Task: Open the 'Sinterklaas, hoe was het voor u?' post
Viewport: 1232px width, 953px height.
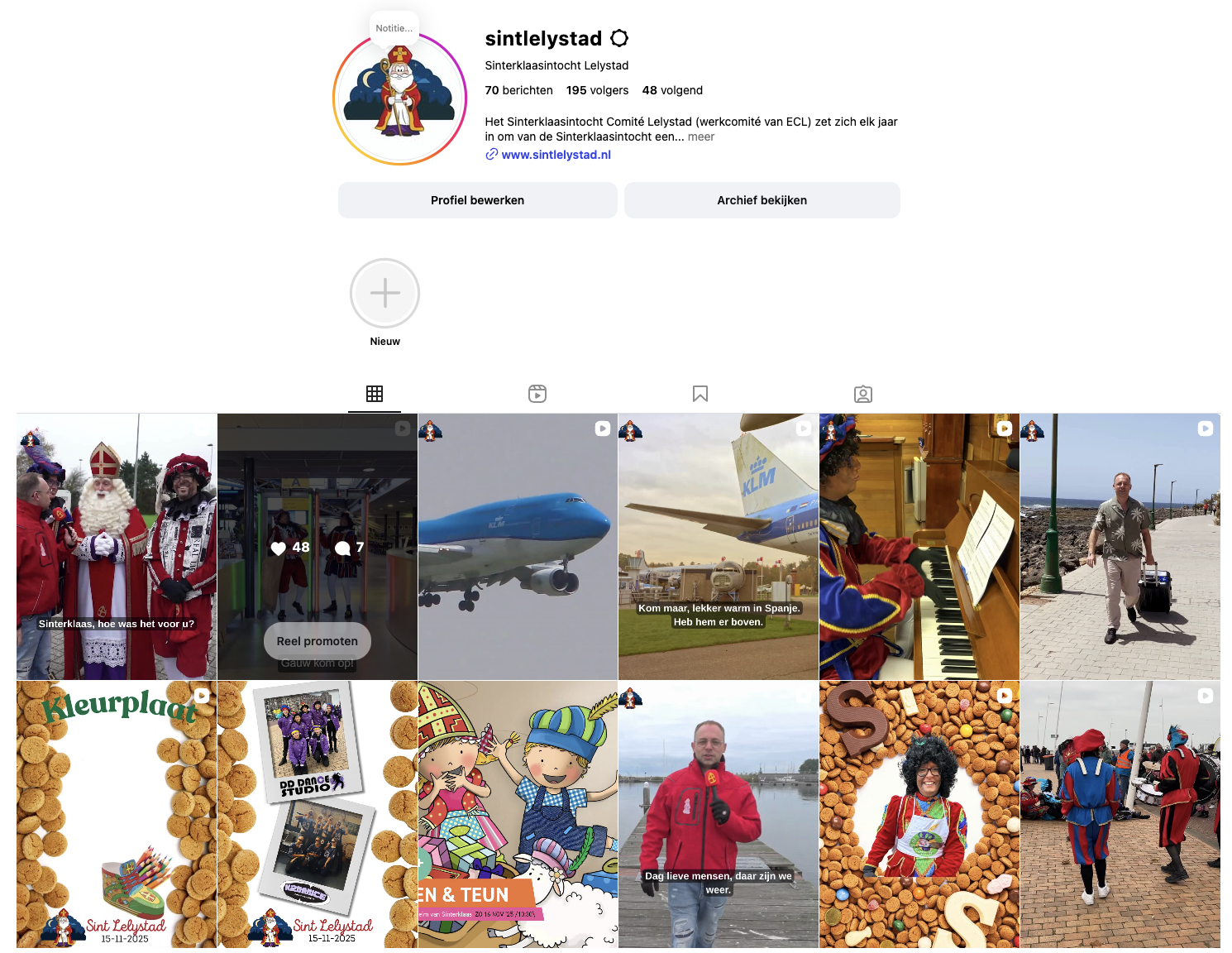Action: point(117,546)
